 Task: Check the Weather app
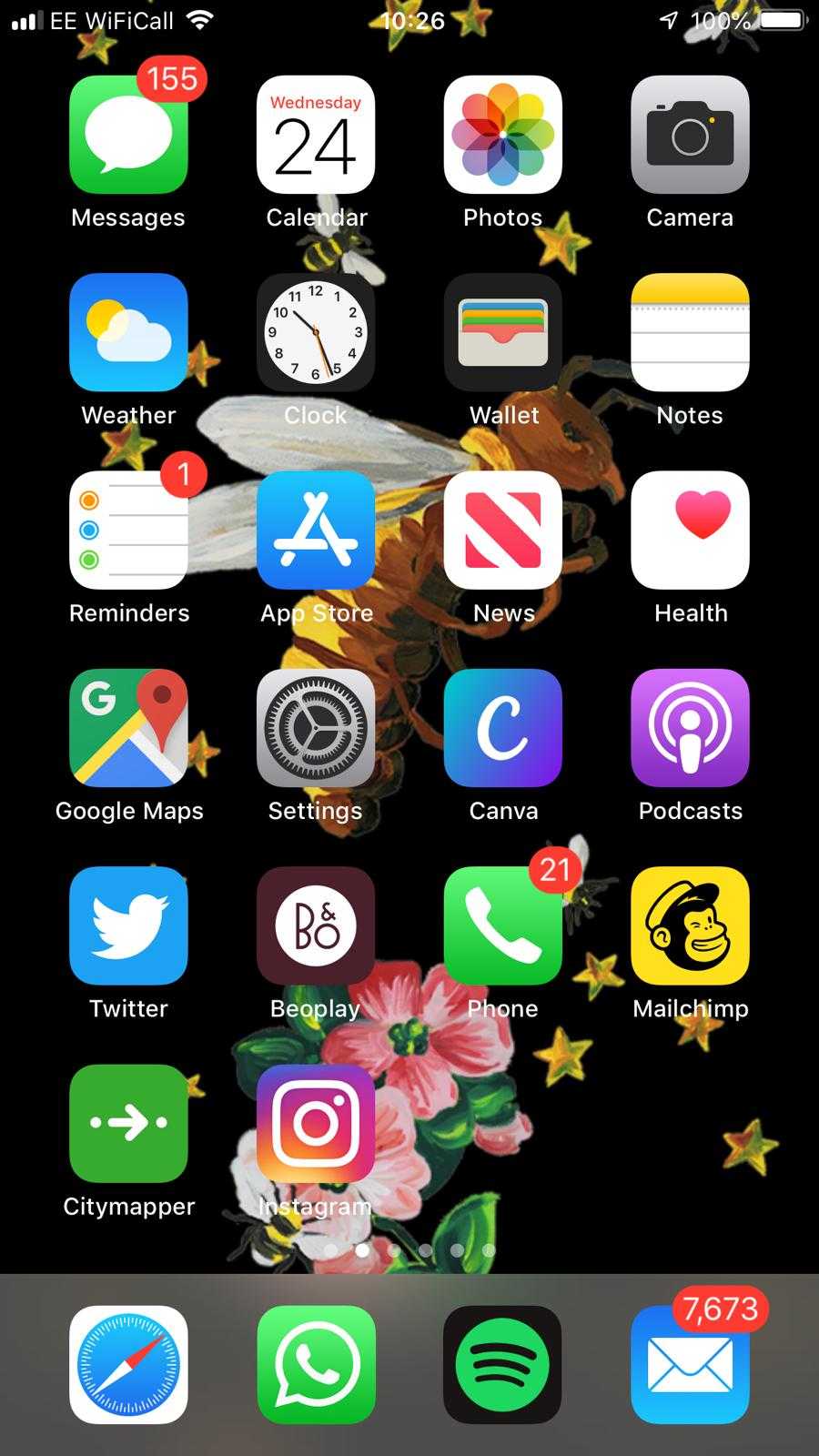(x=128, y=332)
